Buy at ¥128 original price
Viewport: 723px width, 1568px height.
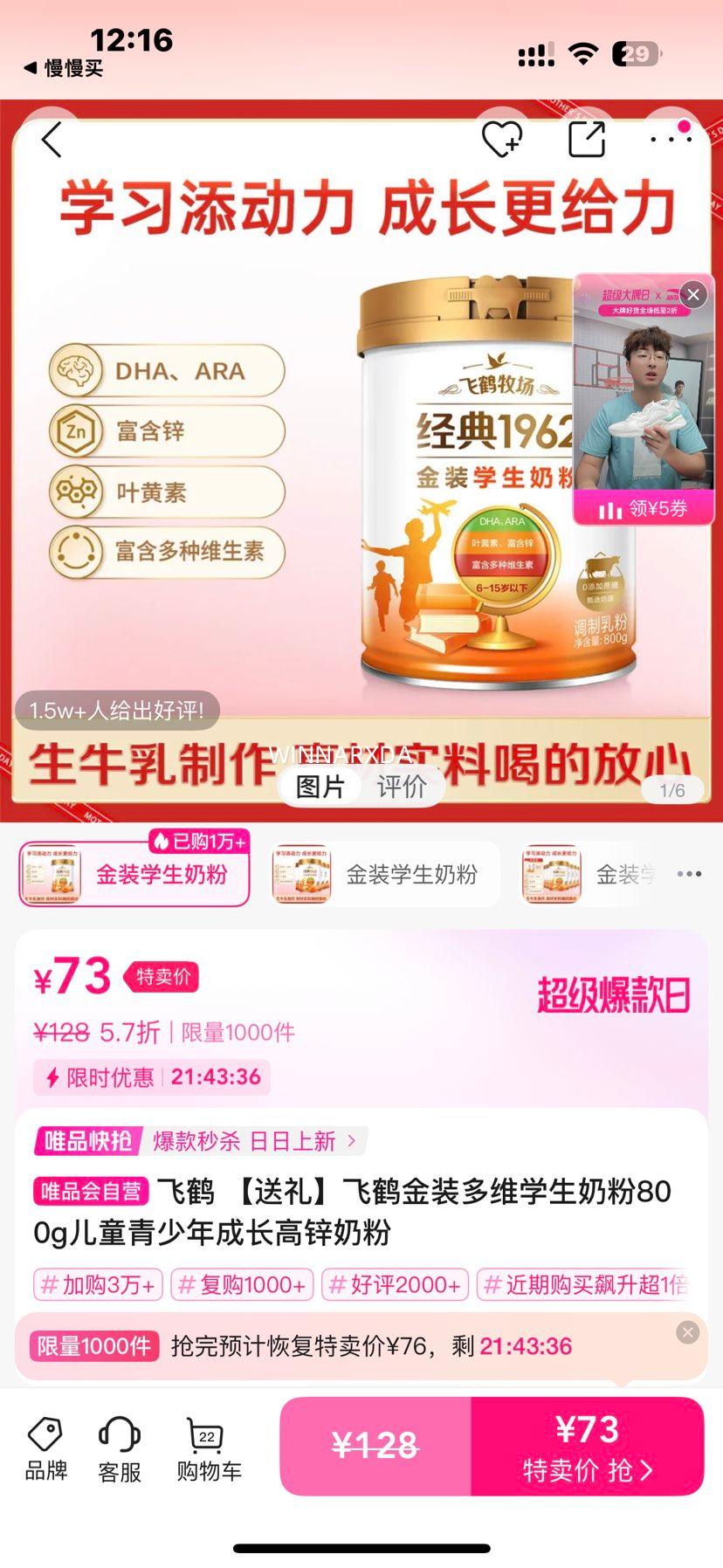point(375,1446)
